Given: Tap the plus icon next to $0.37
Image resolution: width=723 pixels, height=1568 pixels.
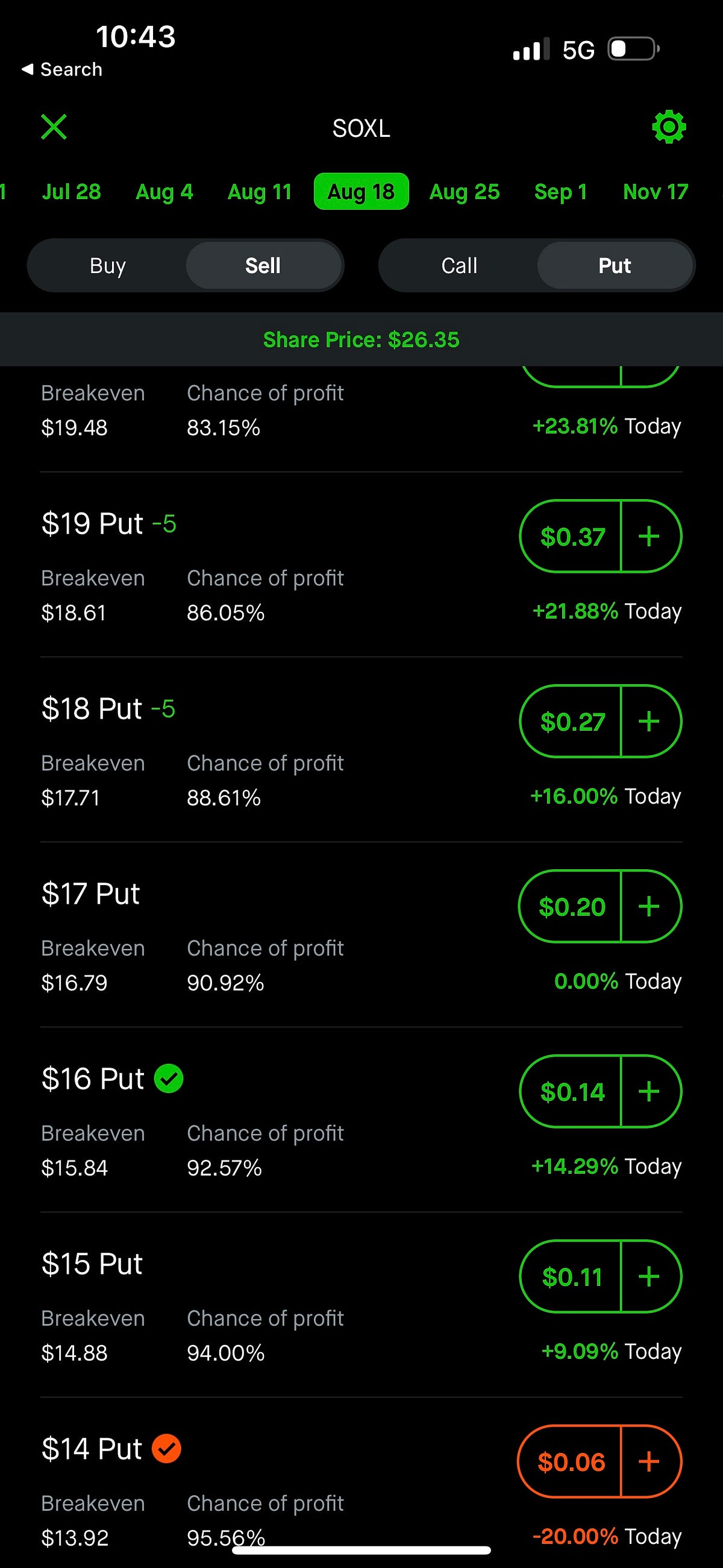Looking at the screenshot, I should pos(649,537).
